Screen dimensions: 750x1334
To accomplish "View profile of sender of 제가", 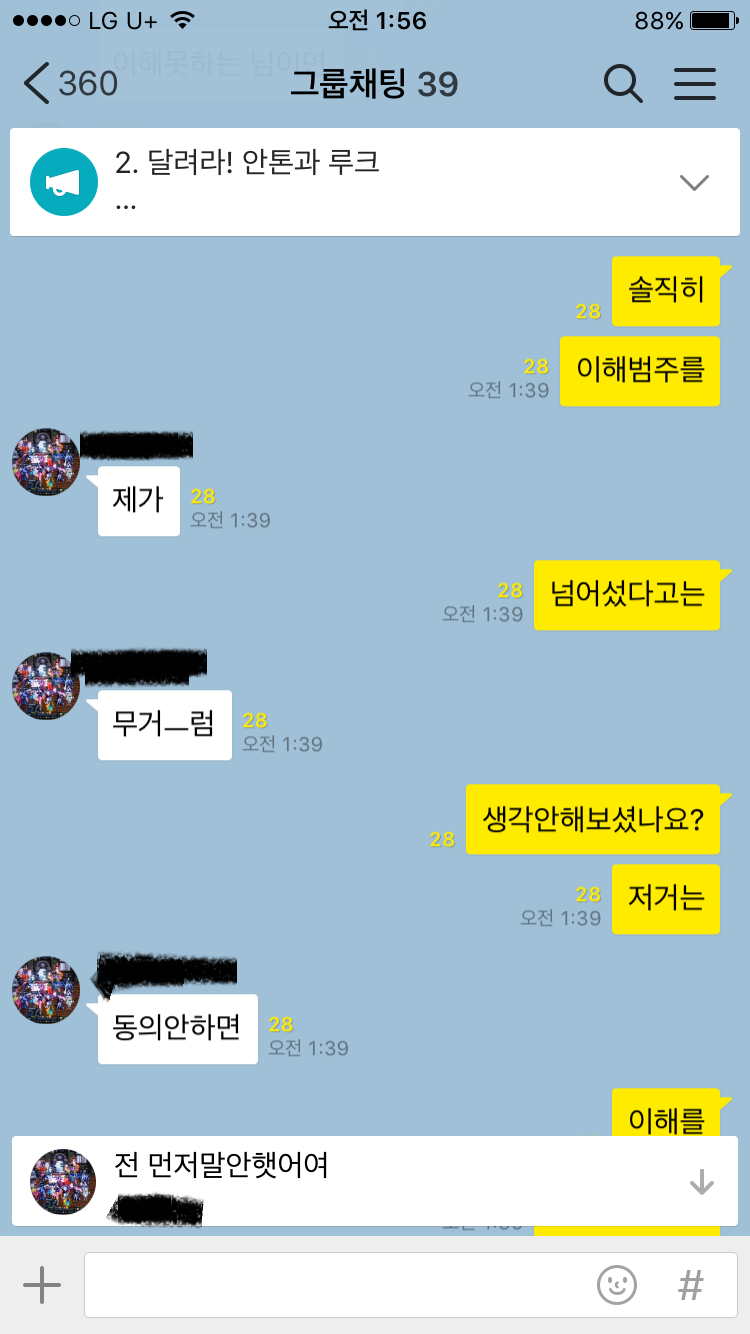I will pos(46,462).
